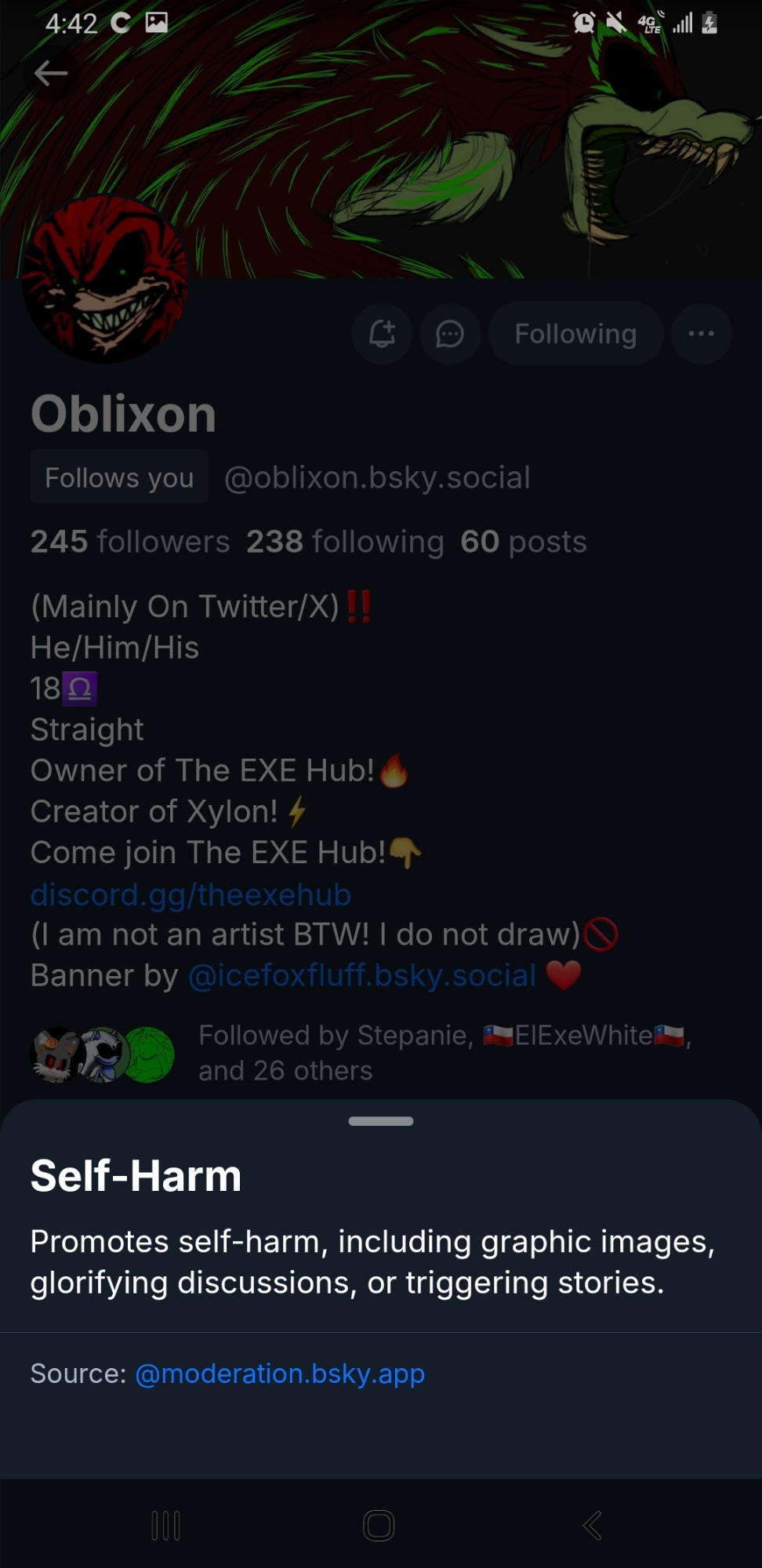Subscribe to post notifications bell

pyautogui.click(x=382, y=334)
